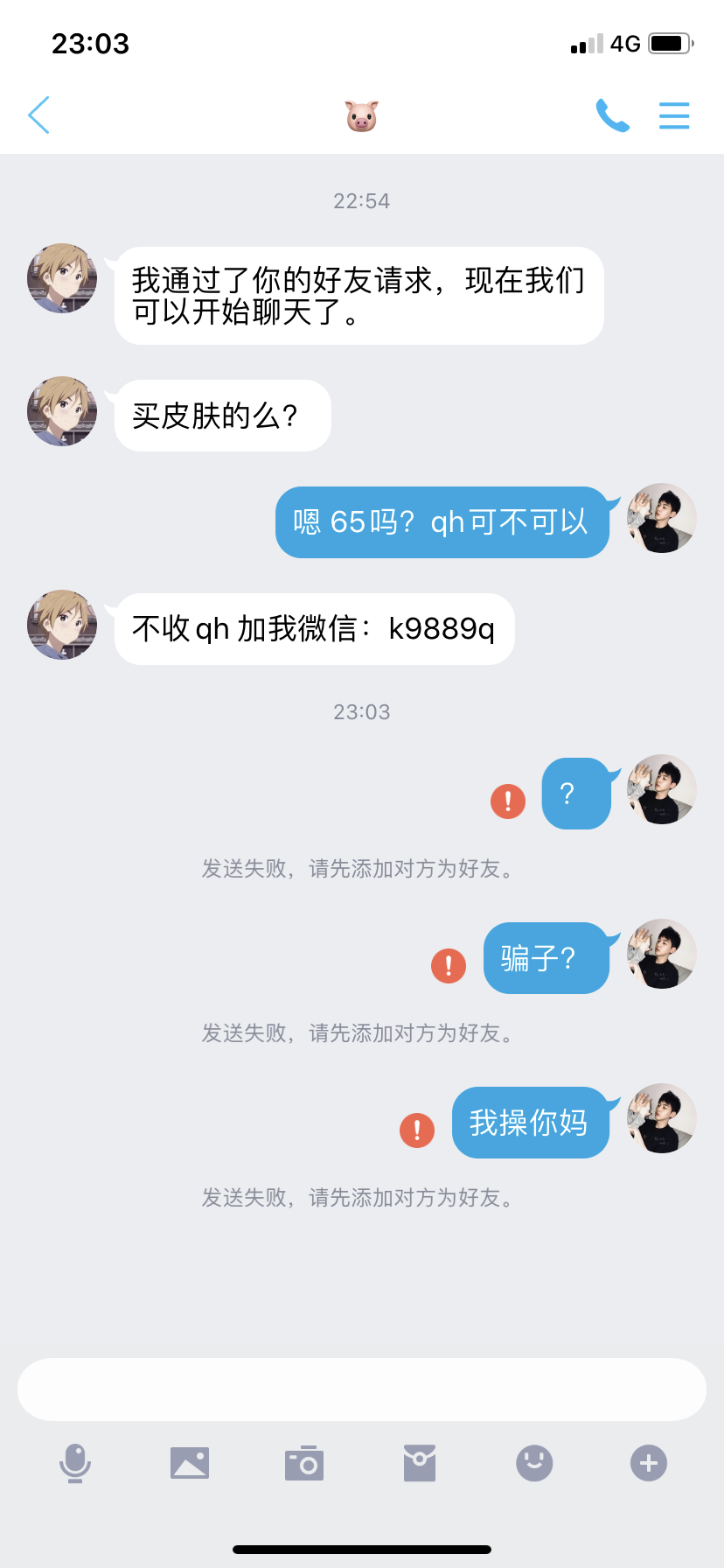The width and height of the screenshot is (724, 1568).
Task: Record a voice message with the microphone
Action: [x=75, y=1463]
